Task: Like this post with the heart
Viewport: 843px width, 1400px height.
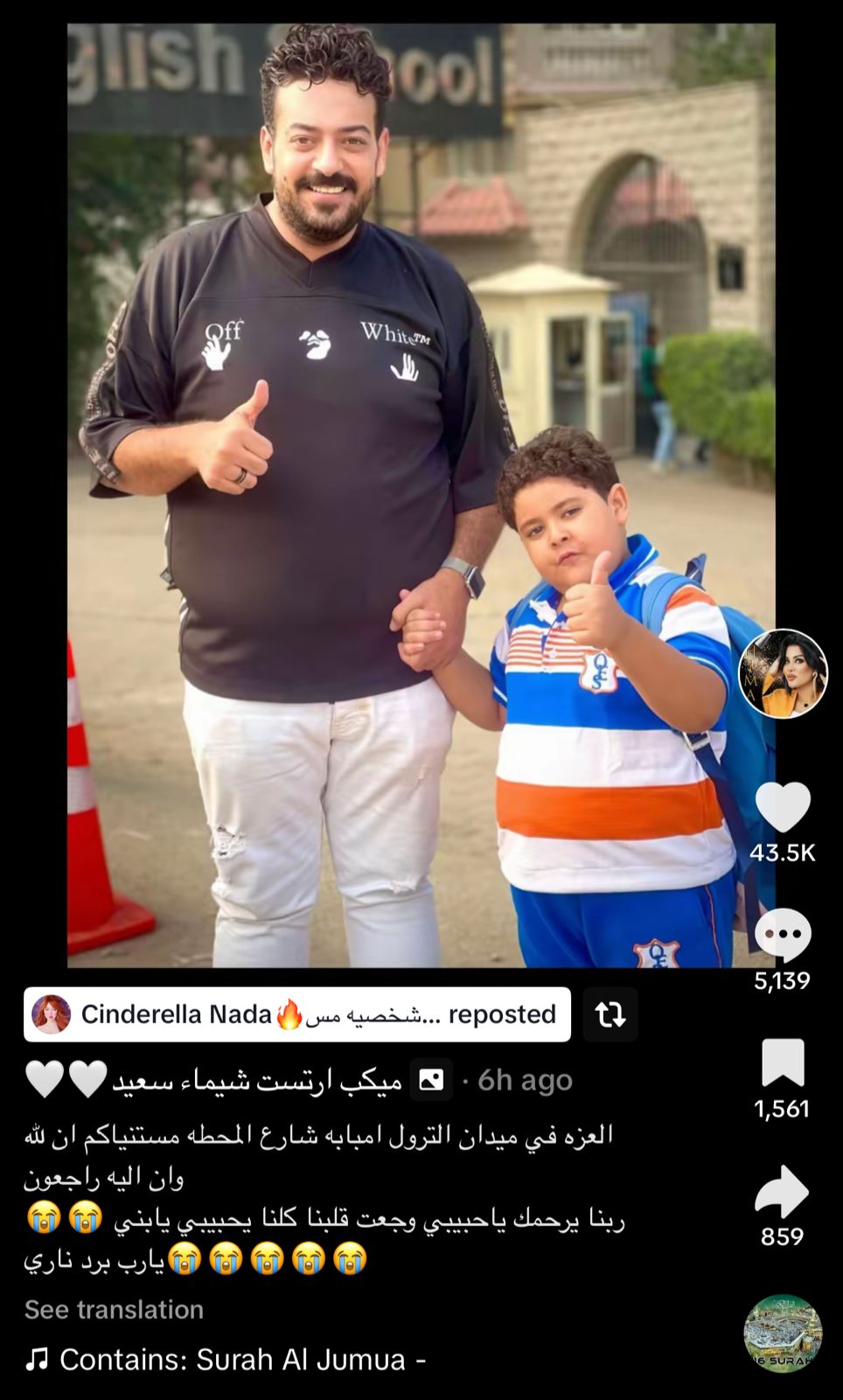Action: click(x=783, y=807)
